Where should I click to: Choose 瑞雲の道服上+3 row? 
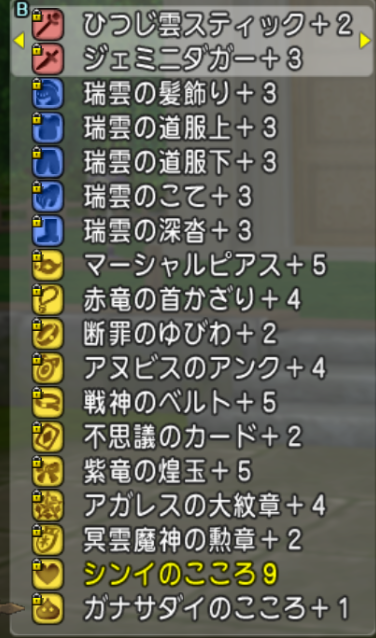coord(192,128)
